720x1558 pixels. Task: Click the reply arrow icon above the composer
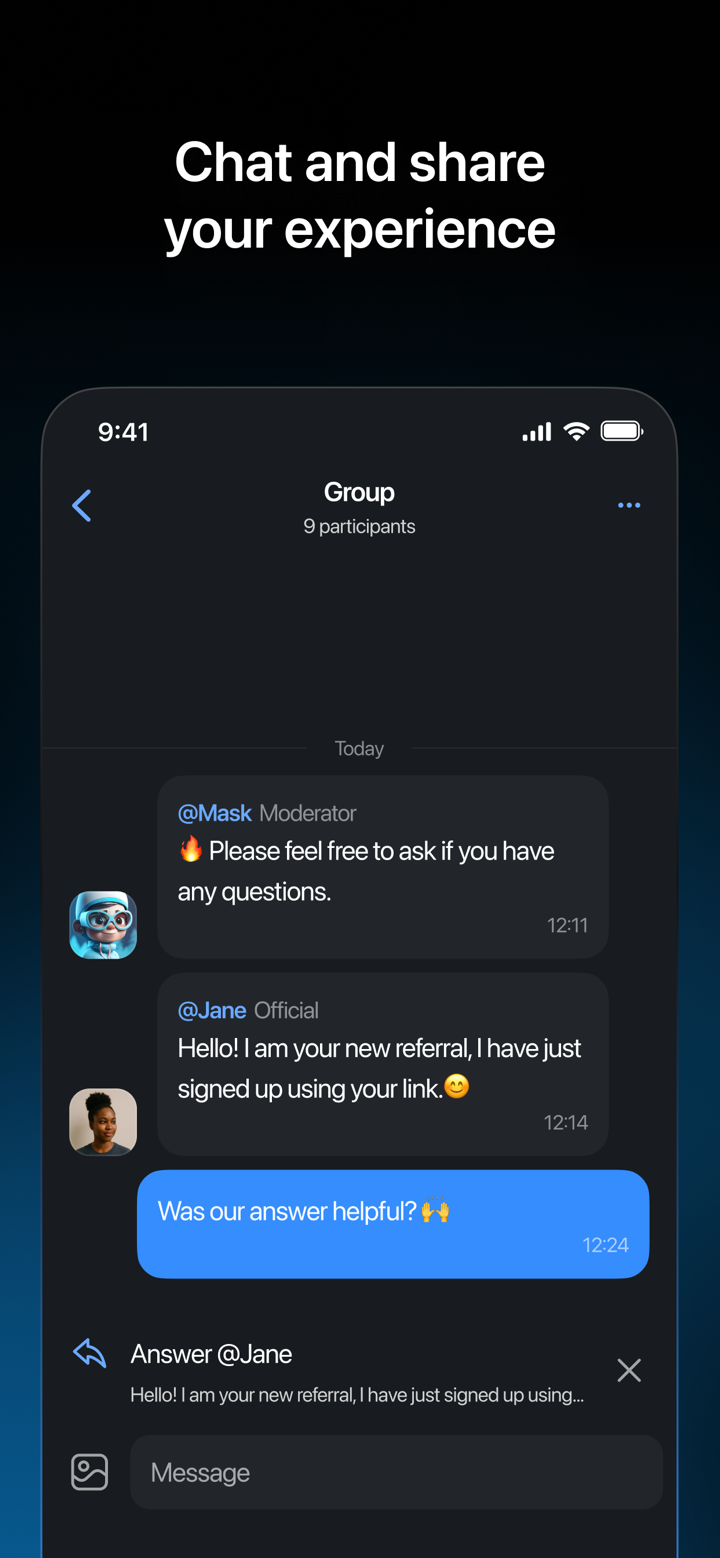[x=88, y=1352]
